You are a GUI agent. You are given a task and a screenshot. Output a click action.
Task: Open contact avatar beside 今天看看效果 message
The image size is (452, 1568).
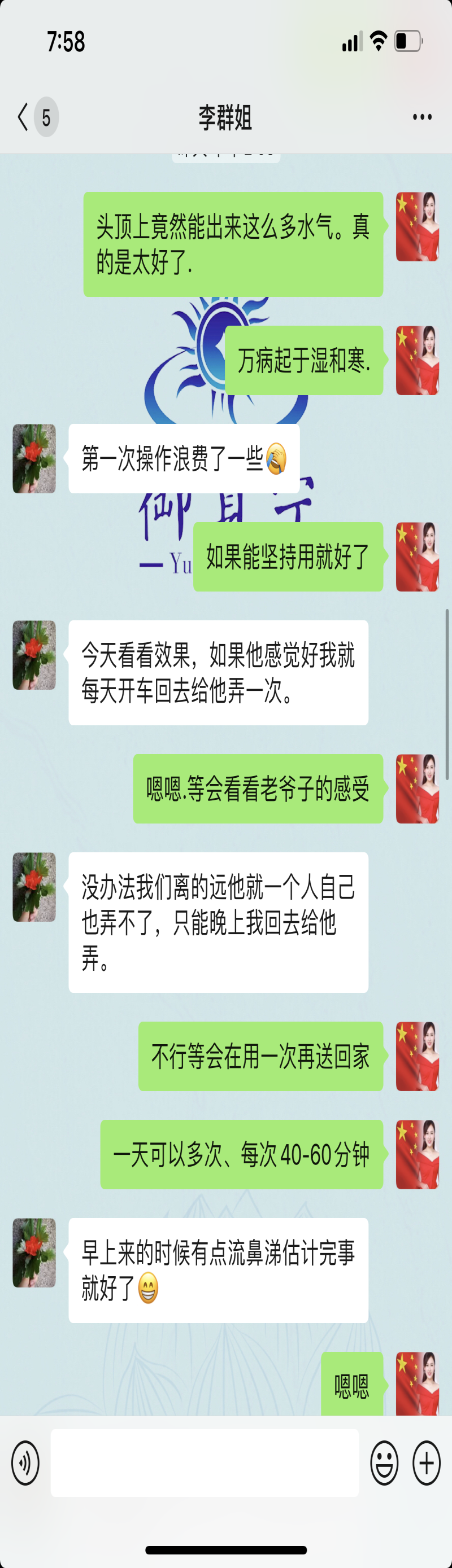tap(34, 654)
